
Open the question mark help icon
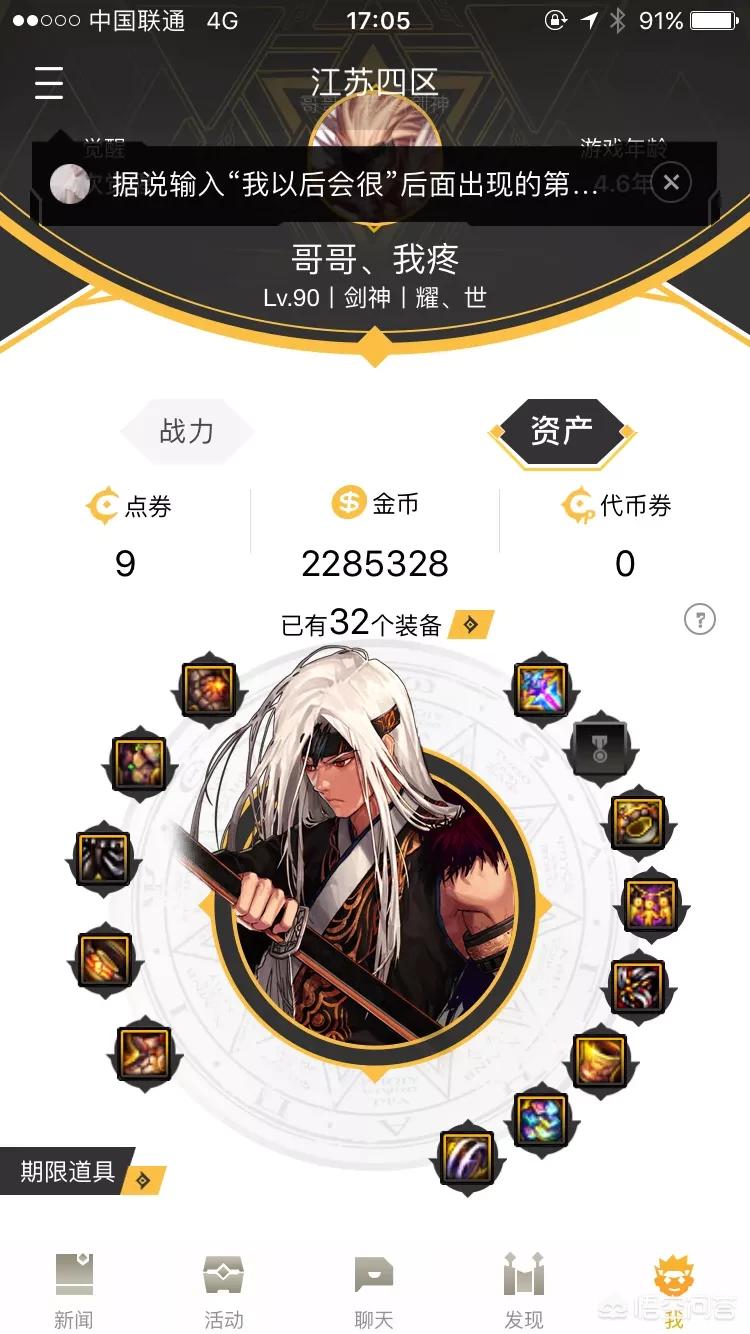coord(700,619)
